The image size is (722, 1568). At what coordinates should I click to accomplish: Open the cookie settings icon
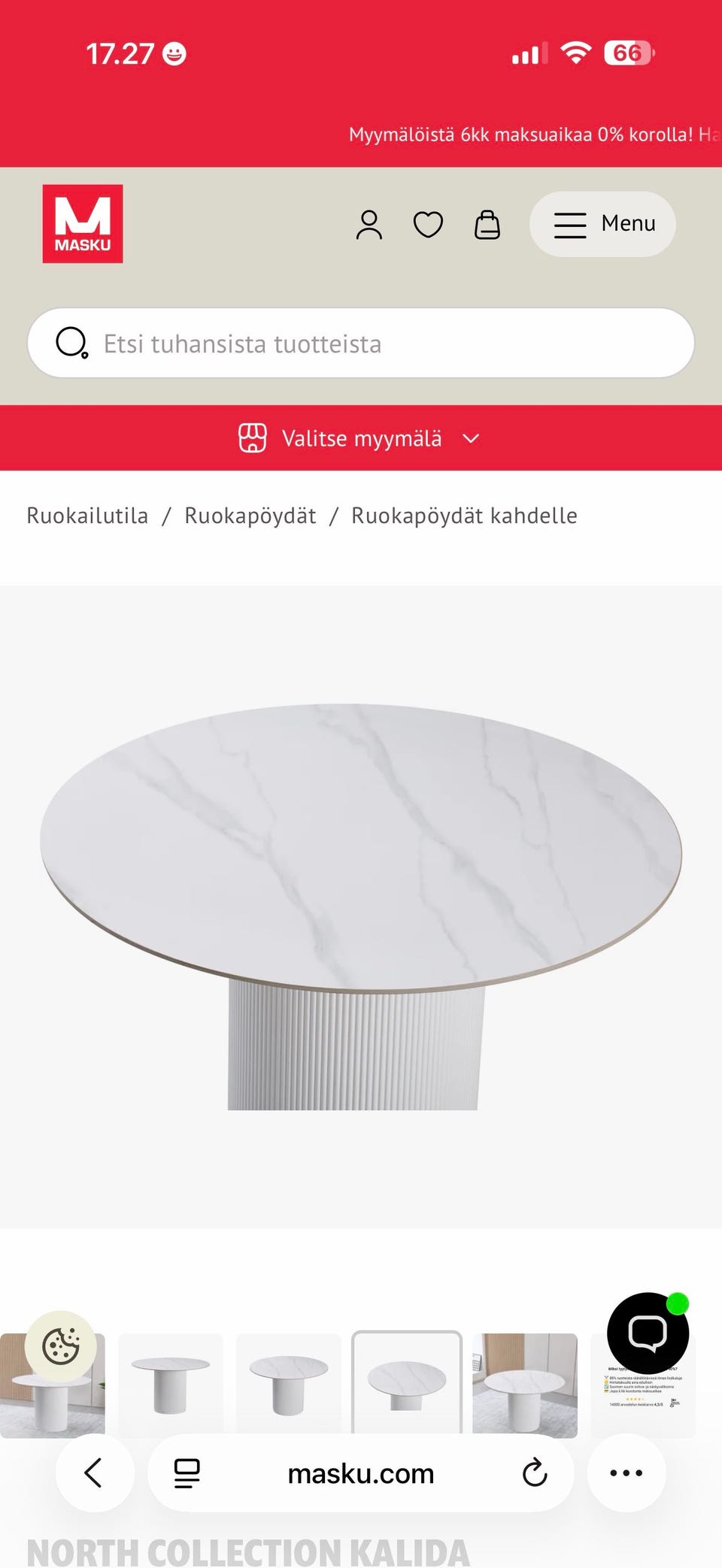(x=61, y=1346)
